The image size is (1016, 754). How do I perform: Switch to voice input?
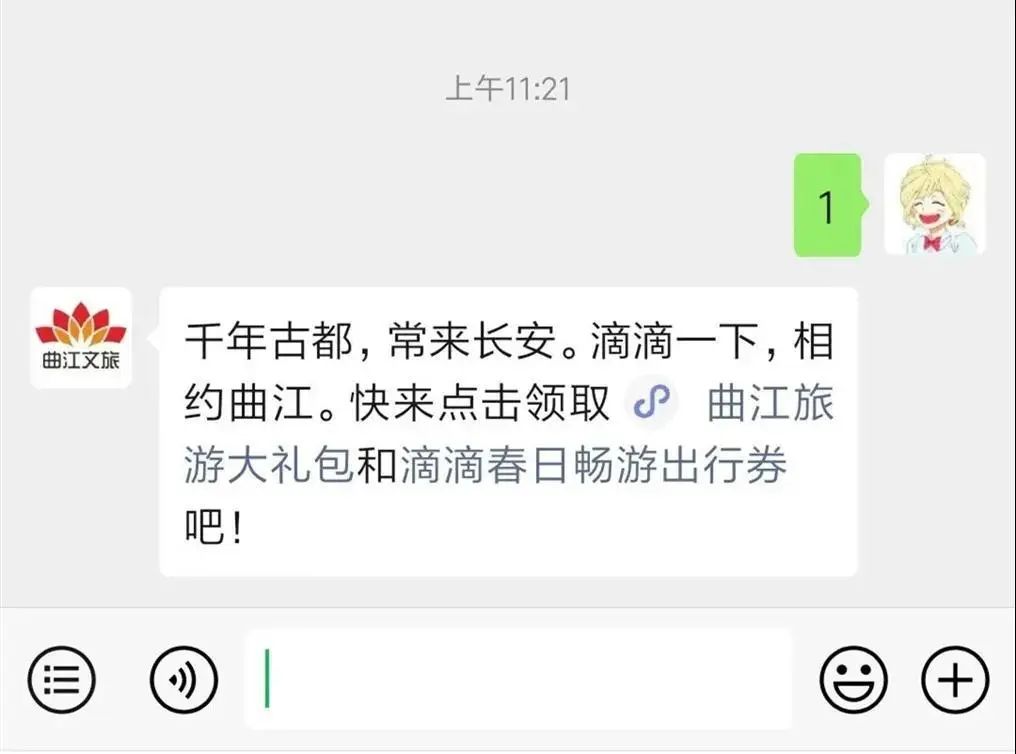184,680
